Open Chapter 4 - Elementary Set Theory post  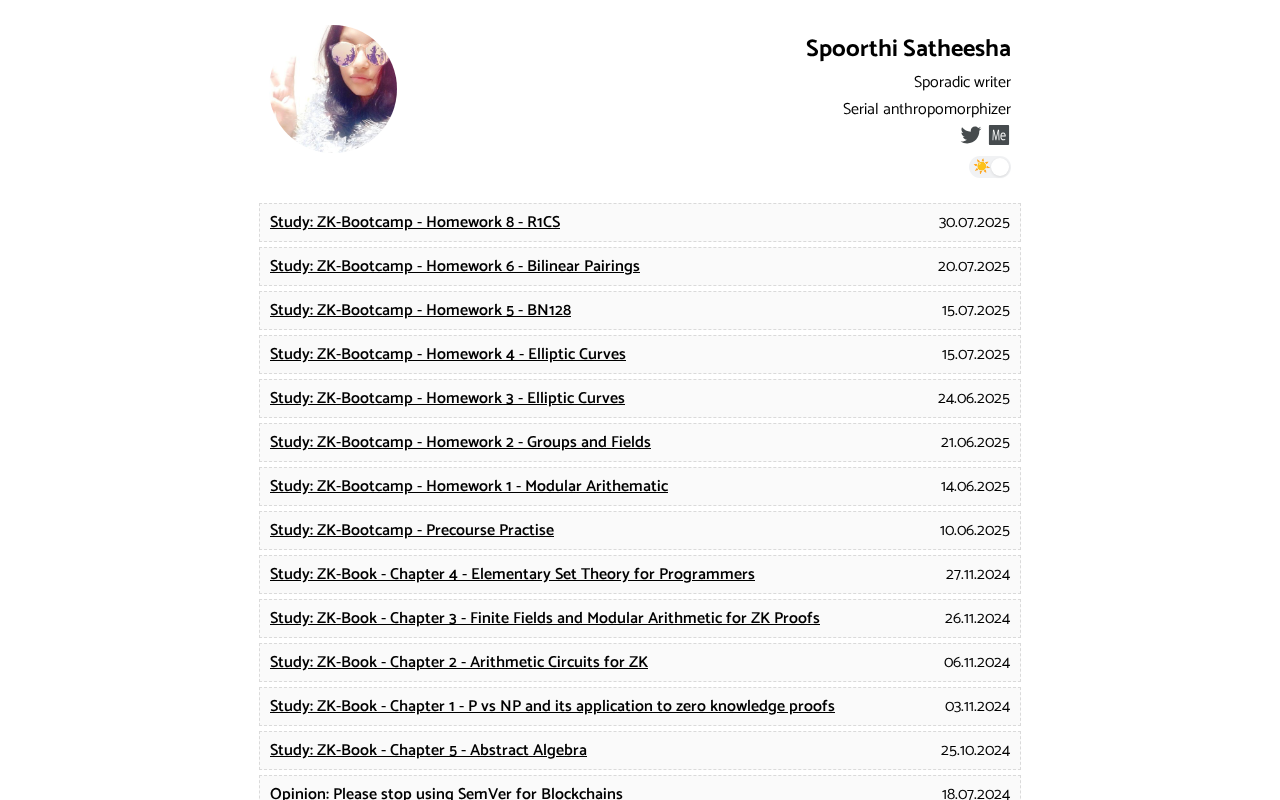point(512,575)
